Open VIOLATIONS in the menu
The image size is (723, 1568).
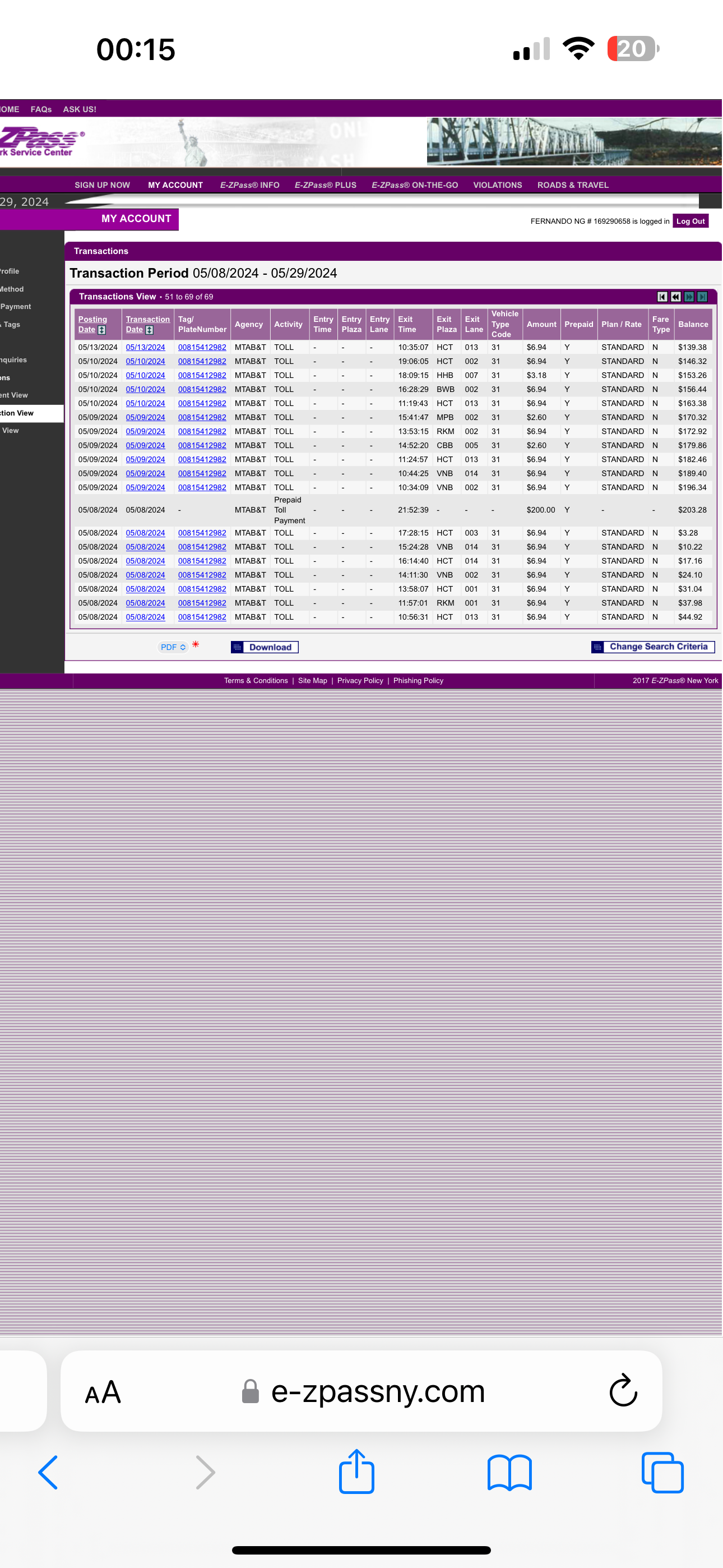click(497, 185)
